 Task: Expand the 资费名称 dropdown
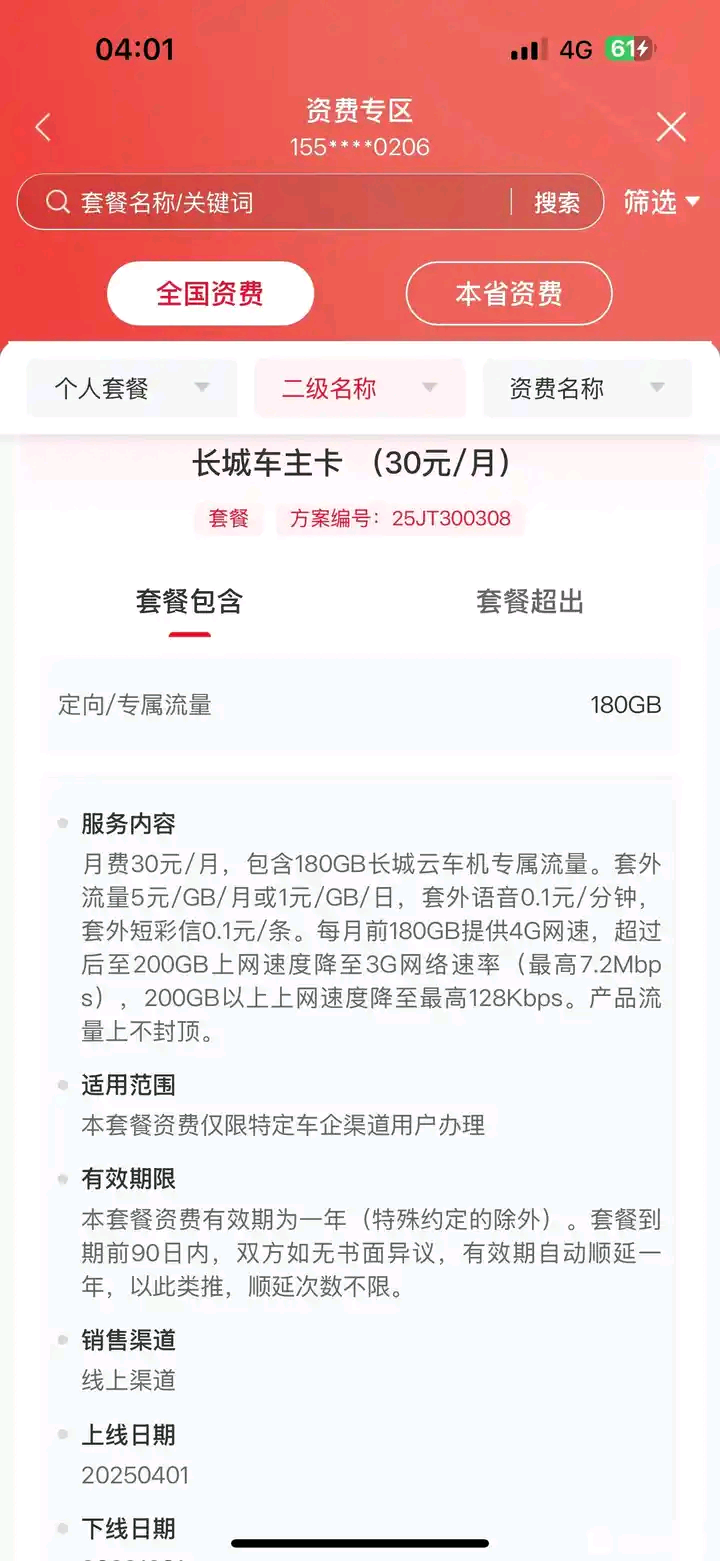click(x=587, y=388)
